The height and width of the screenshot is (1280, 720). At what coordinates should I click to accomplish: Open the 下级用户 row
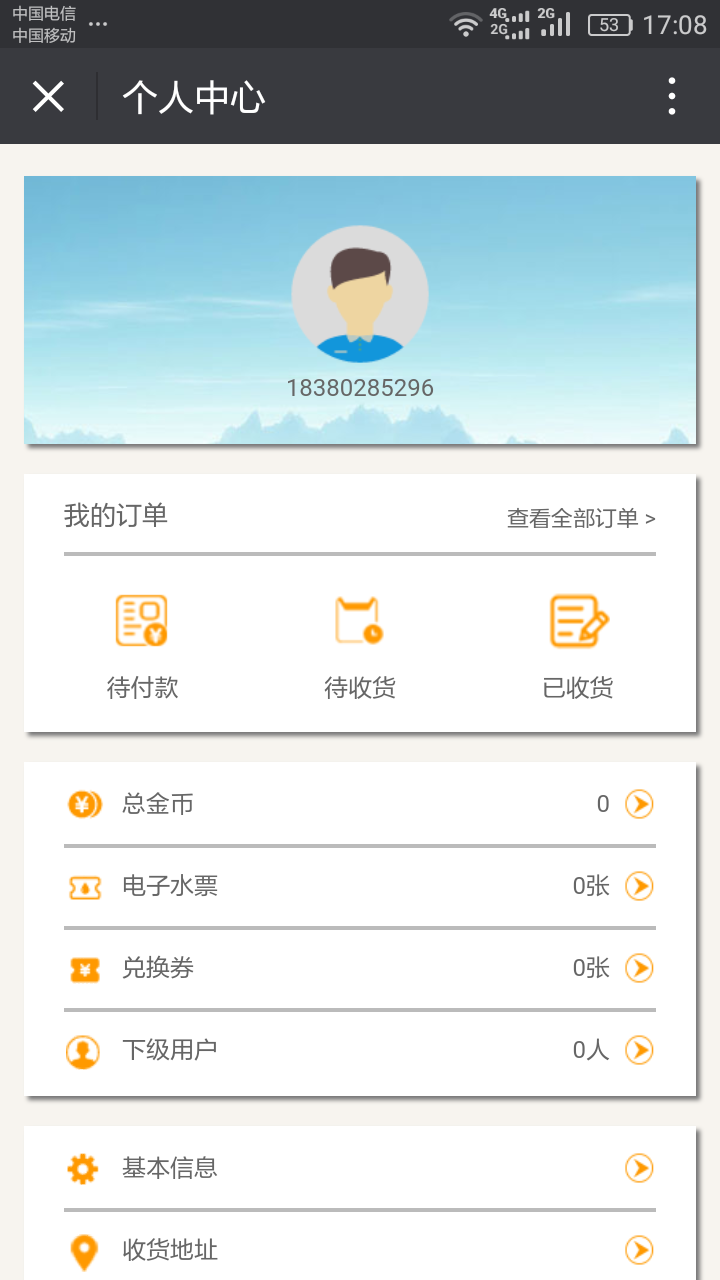360,1050
